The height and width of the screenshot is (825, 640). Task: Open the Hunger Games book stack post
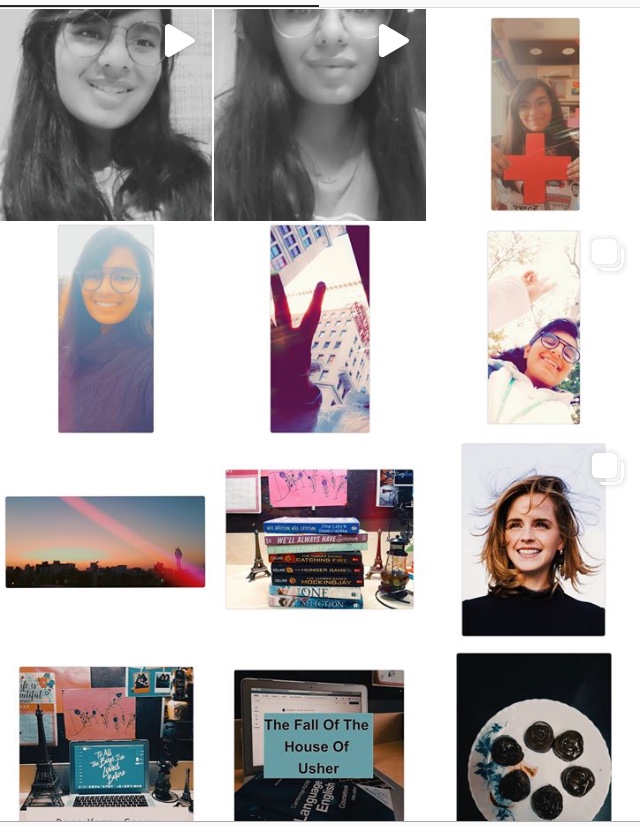point(319,539)
